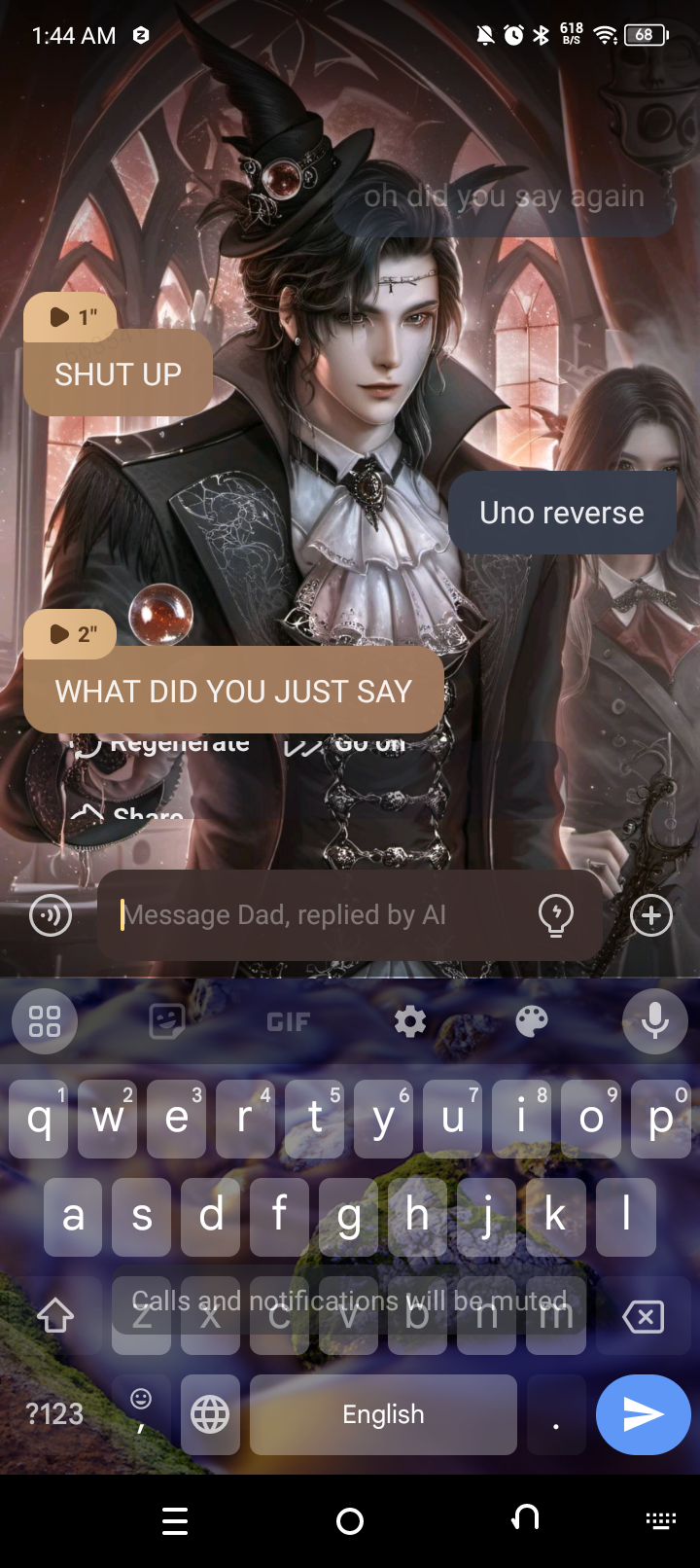This screenshot has width=700, height=1568.
Task: Change keyboard language with the globe key
Action: click(210, 1414)
